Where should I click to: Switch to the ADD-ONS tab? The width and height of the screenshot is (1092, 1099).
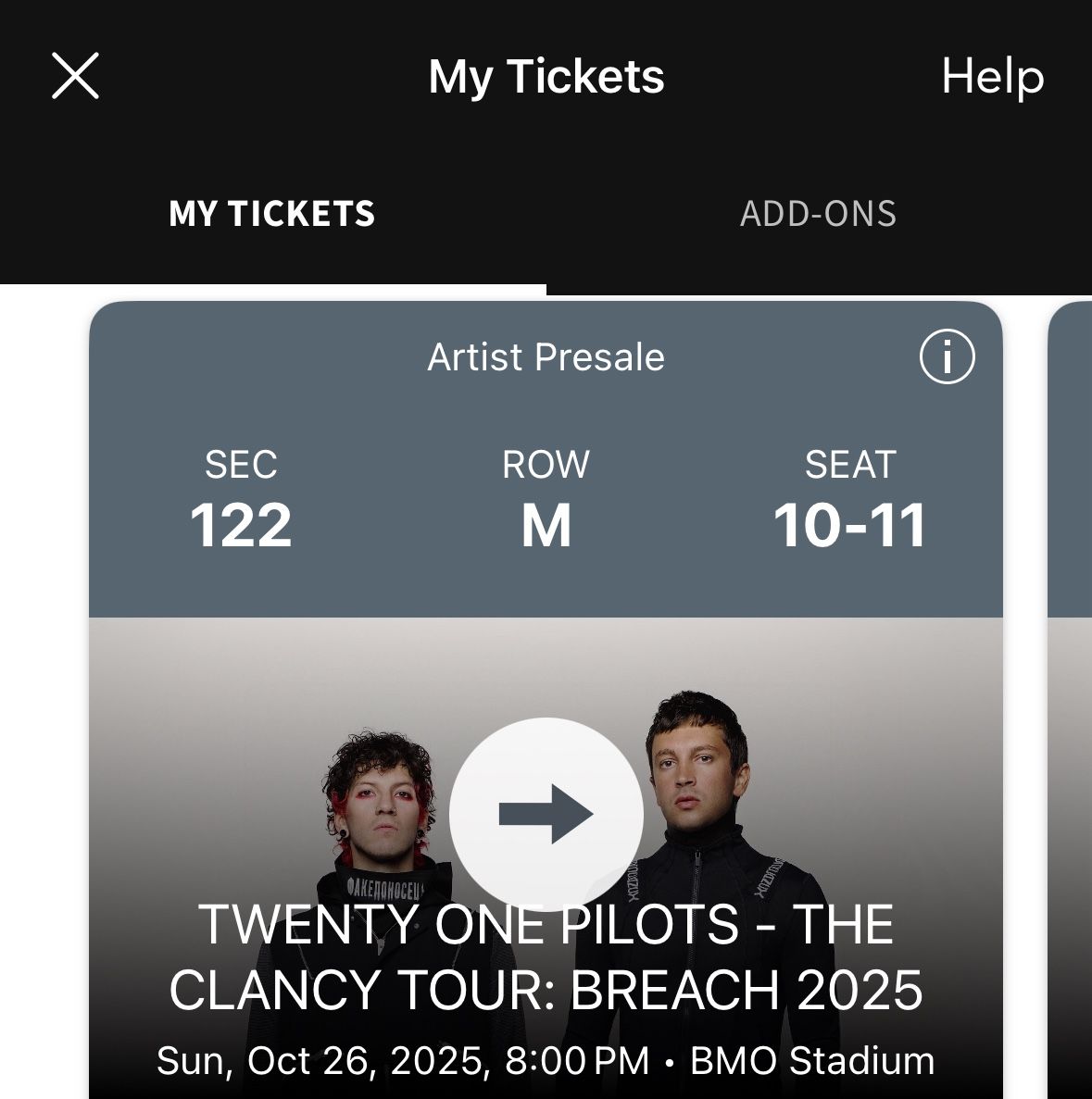tap(818, 214)
